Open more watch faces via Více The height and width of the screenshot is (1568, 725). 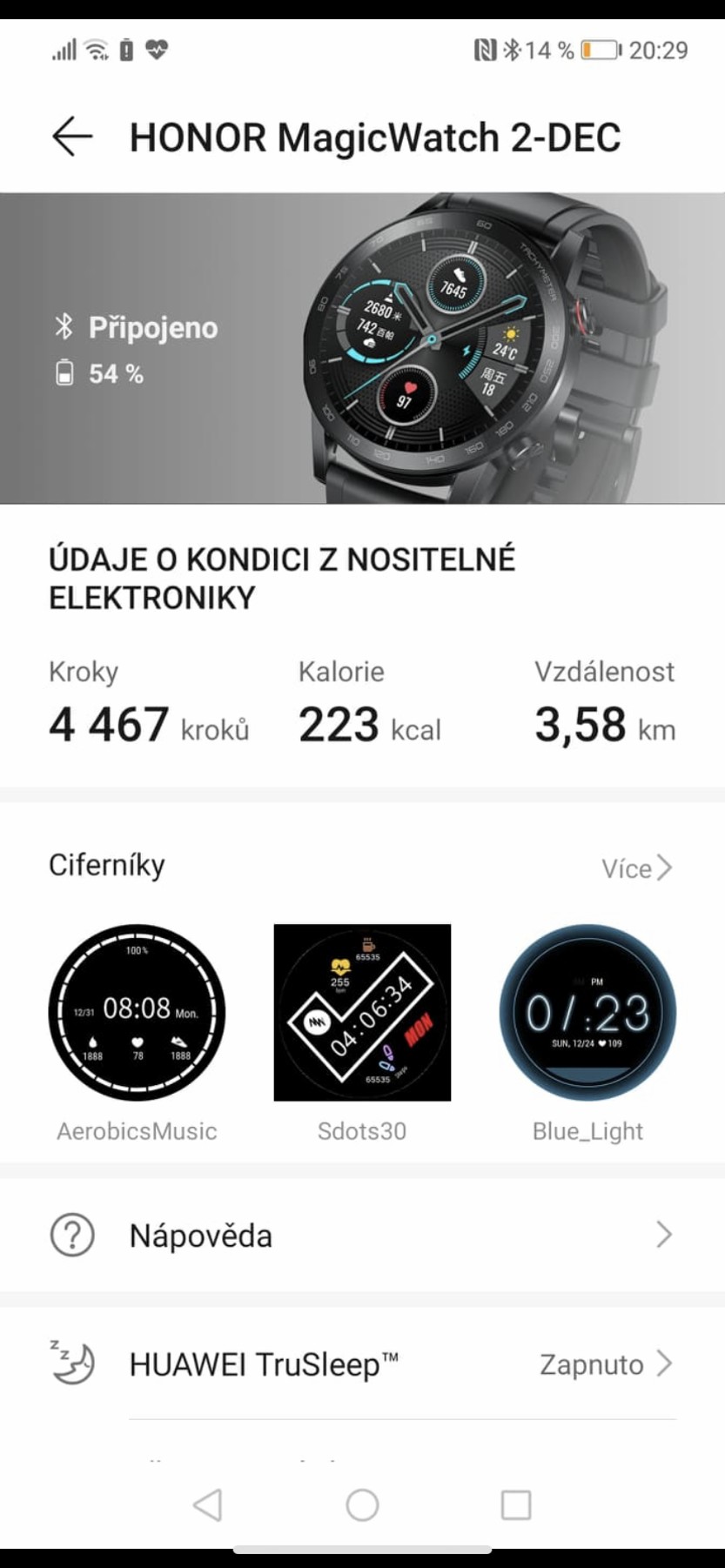(x=636, y=868)
